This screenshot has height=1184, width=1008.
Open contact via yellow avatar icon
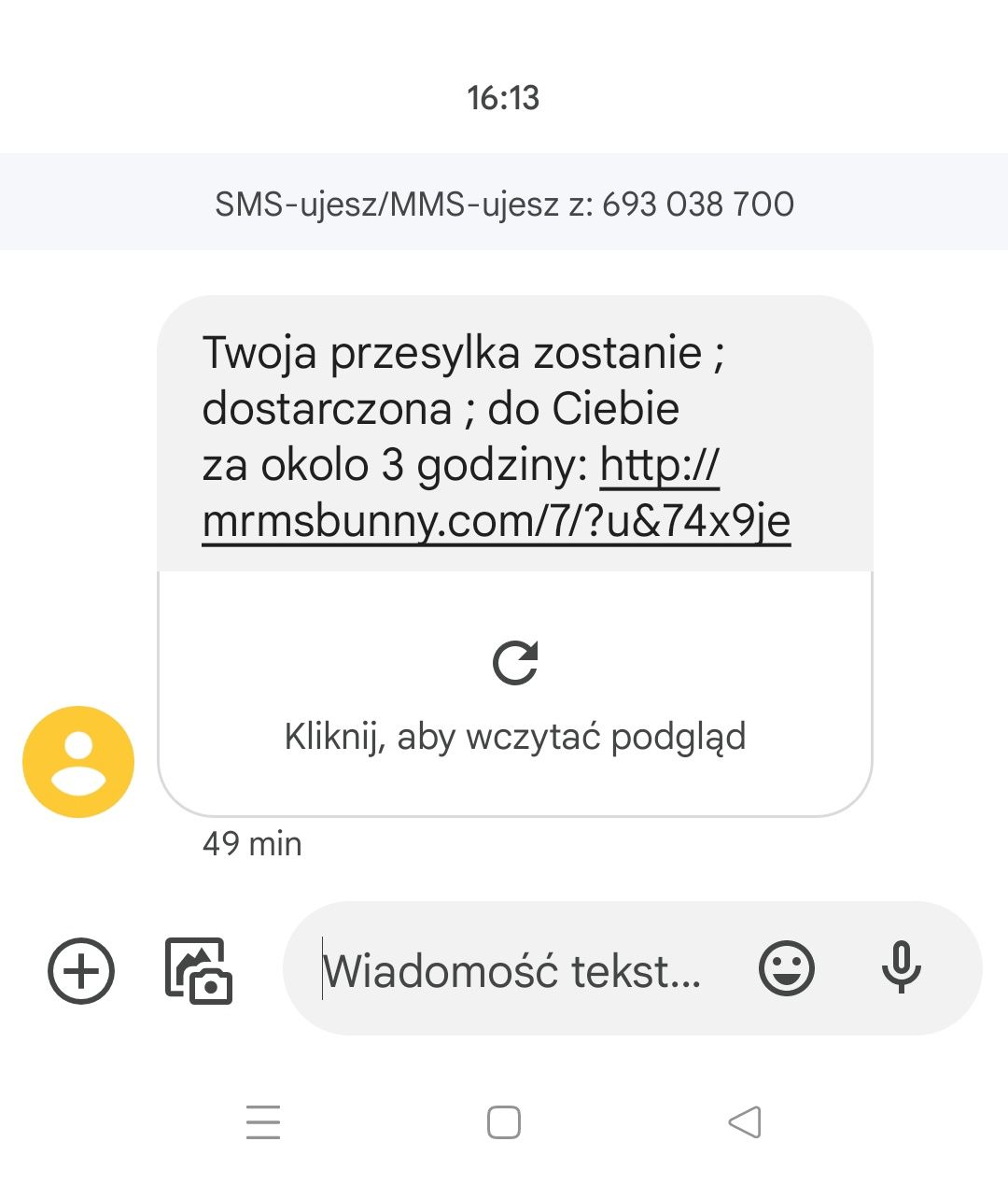79,761
